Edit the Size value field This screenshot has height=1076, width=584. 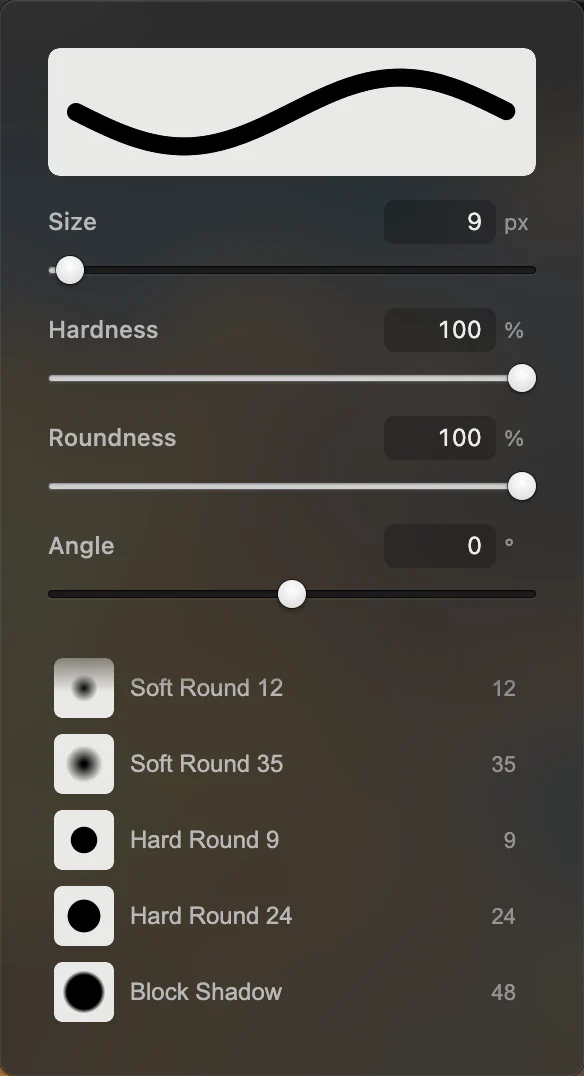point(439,222)
